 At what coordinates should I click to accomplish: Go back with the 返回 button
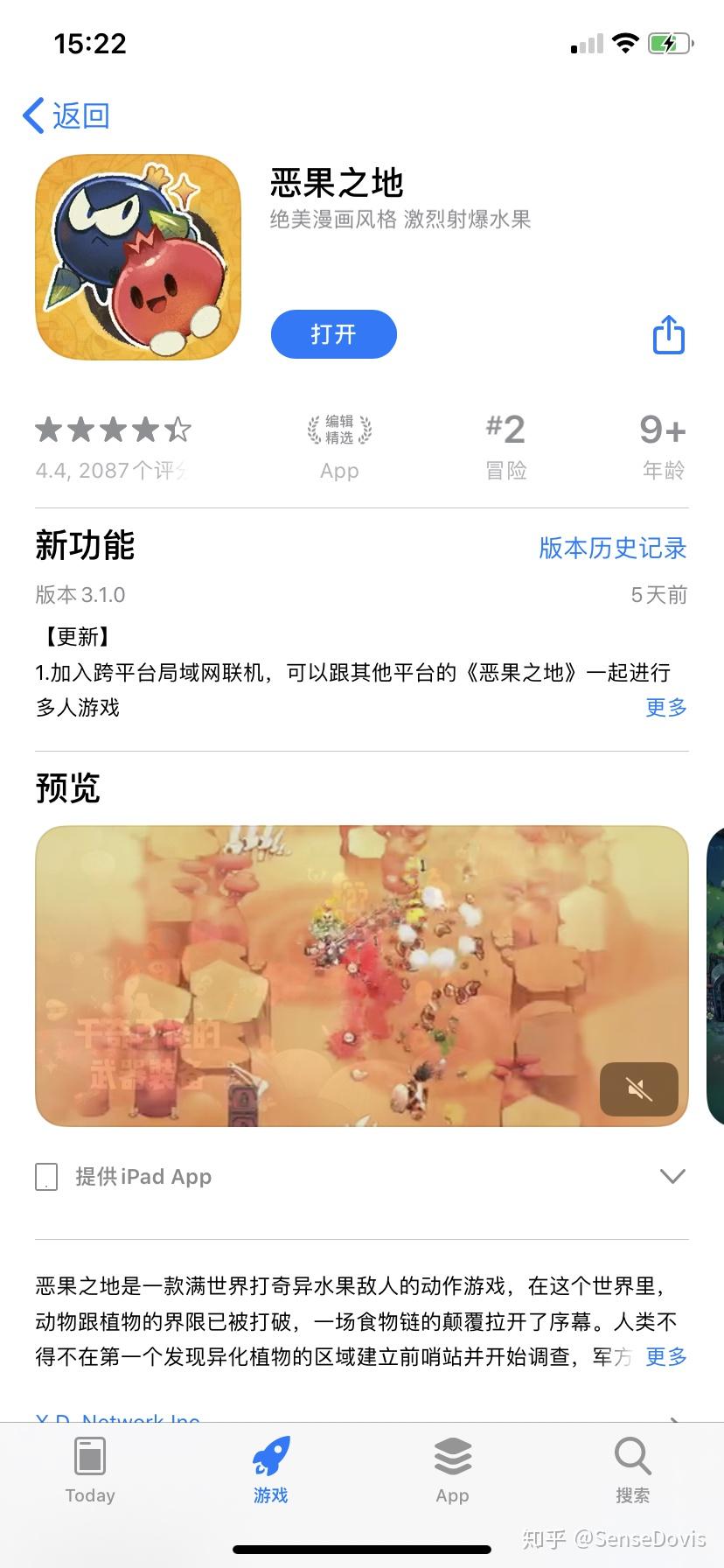66,115
